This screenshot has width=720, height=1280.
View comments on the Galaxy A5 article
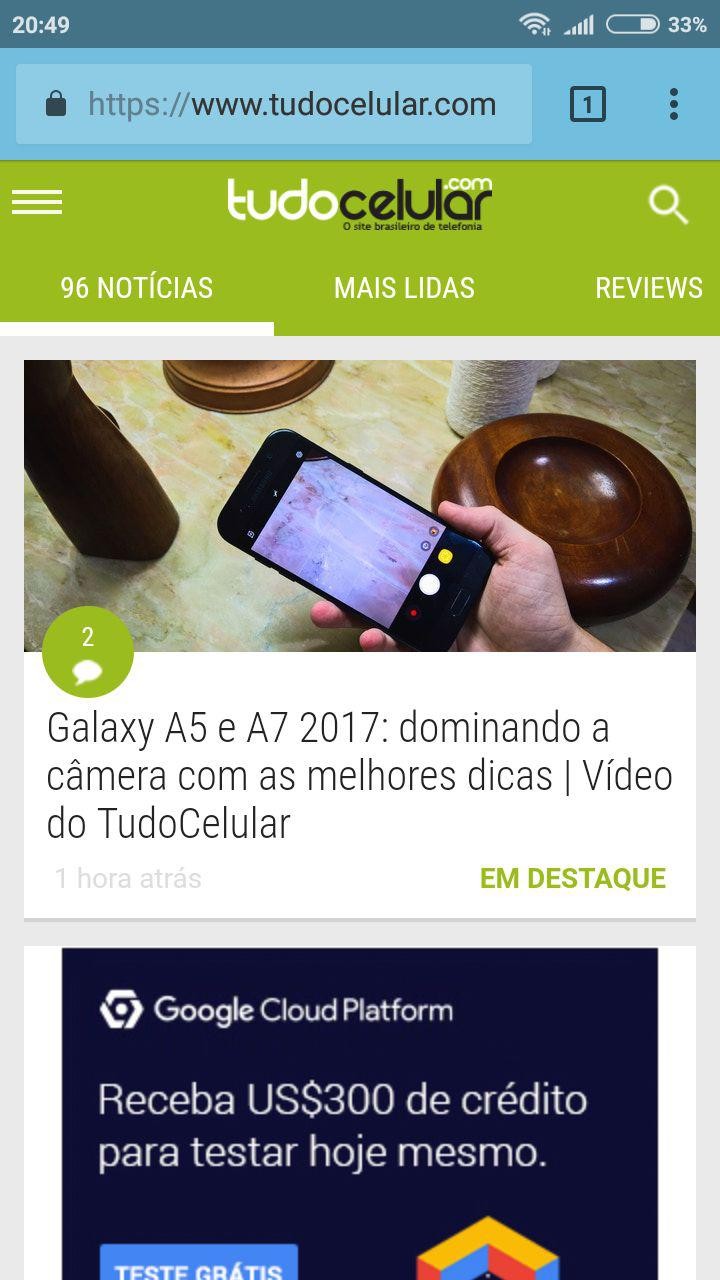[88, 652]
